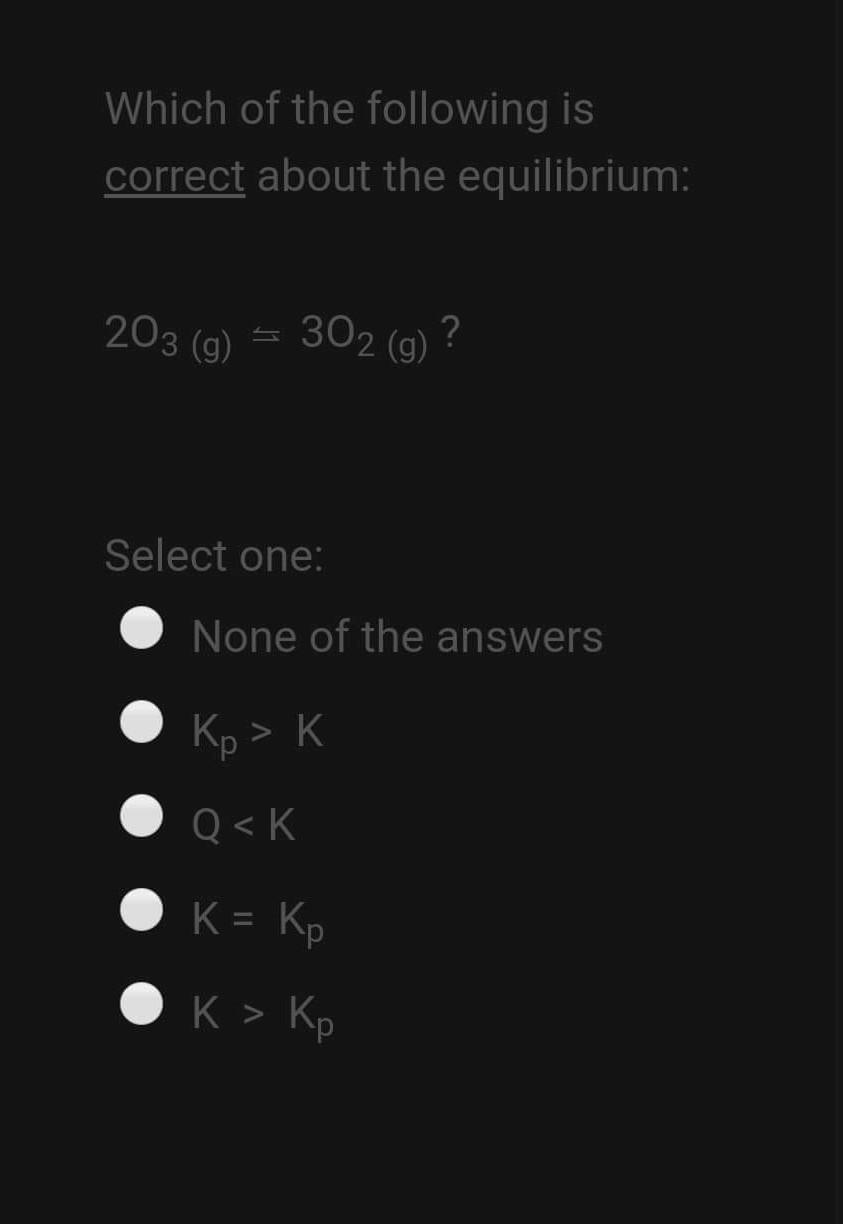
Task: Select the 'None of the answers' option
Action: point(141,629)
